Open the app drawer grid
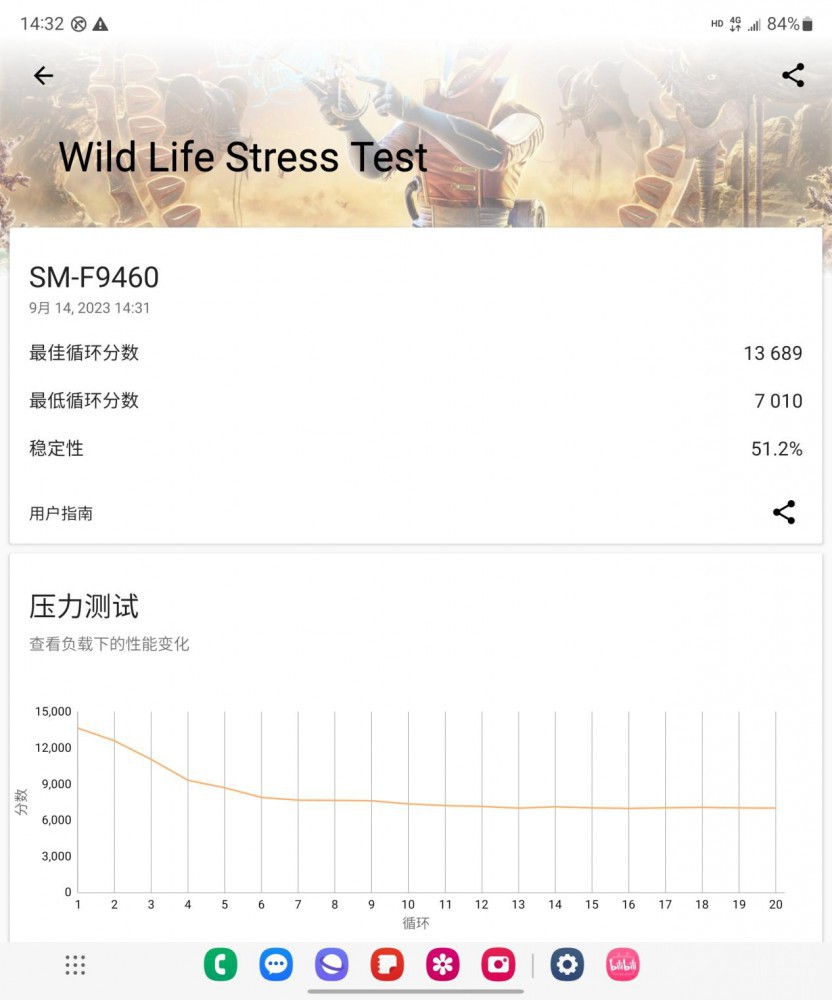 [75, 965]
